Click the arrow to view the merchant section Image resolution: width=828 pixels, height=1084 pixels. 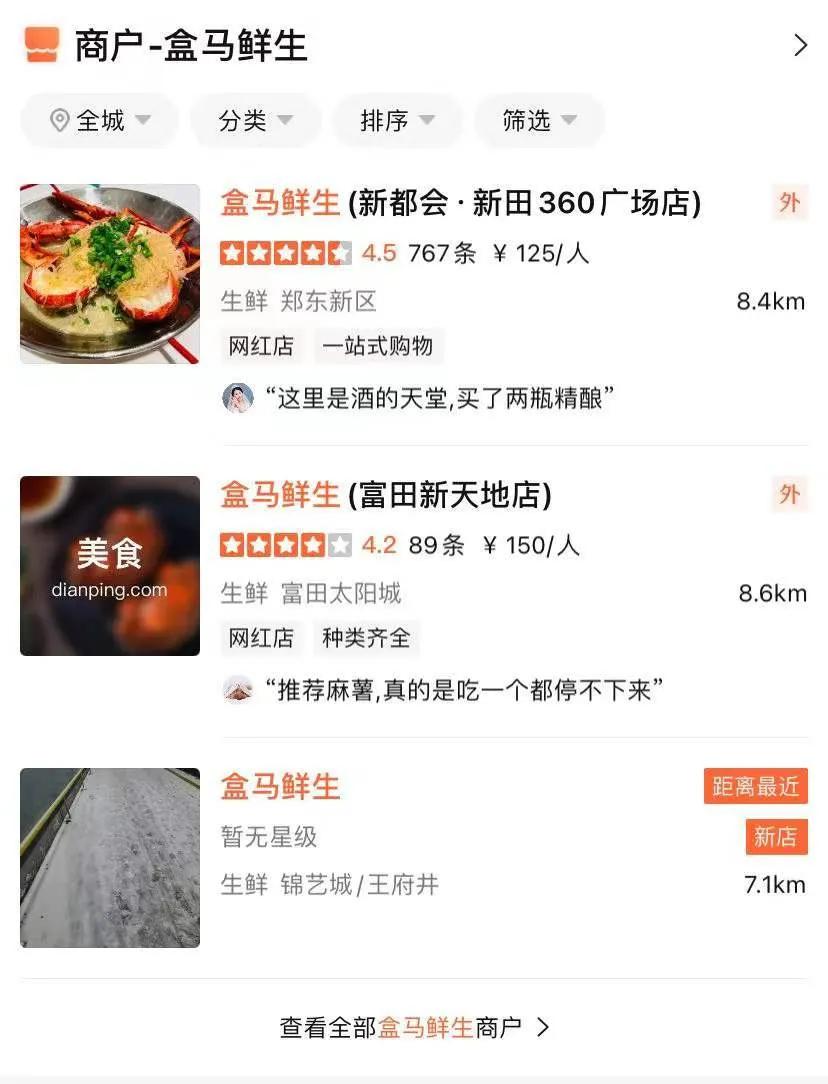[799, 44]
